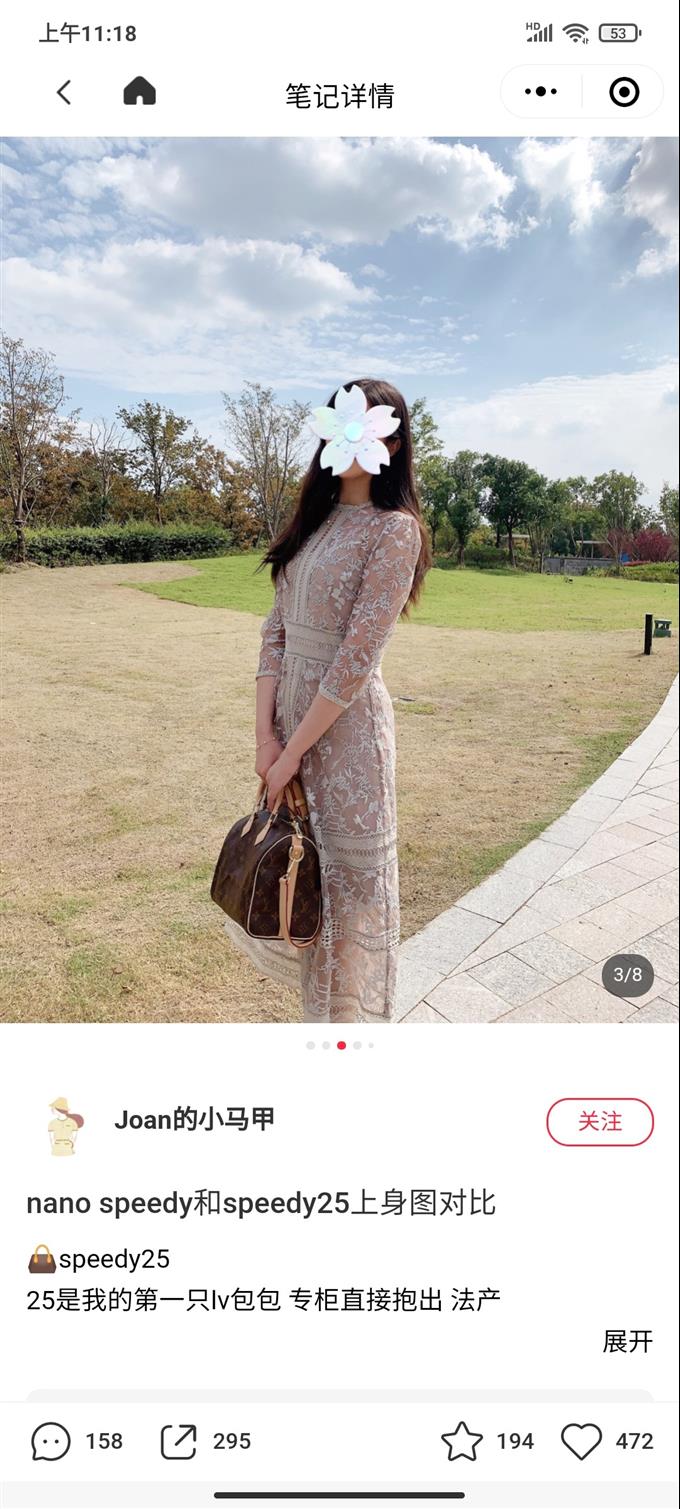This screenshot has width=680, height=1509.
Task: Save the note with the star icon
Action: (x=462, y=1441)
